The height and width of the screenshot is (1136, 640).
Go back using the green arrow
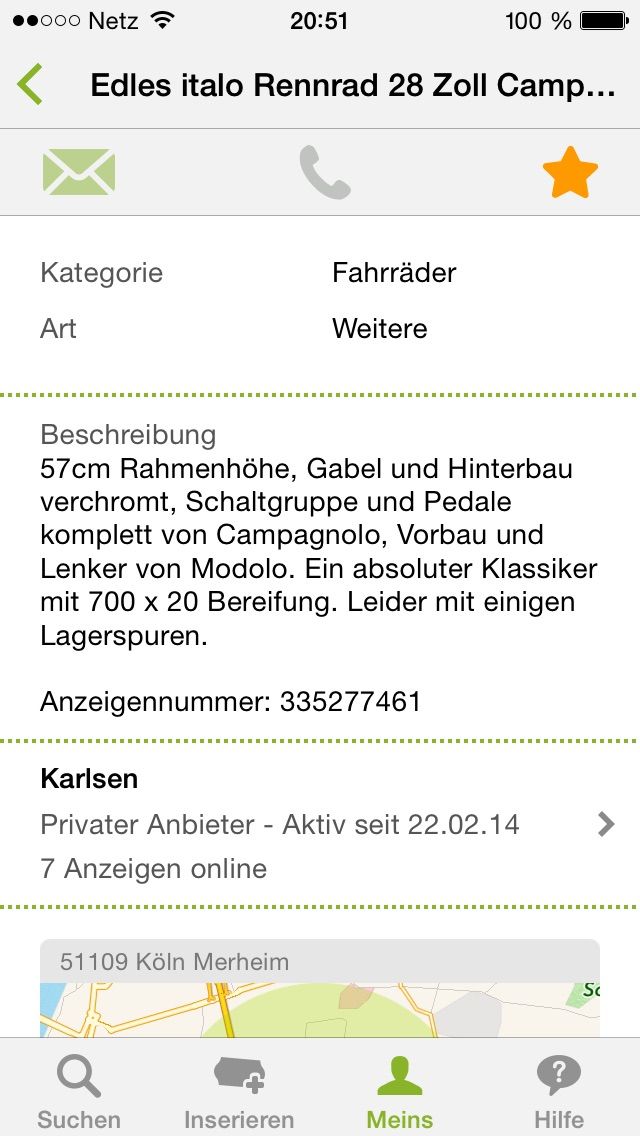pyautogui.click(x=30, y=85)
